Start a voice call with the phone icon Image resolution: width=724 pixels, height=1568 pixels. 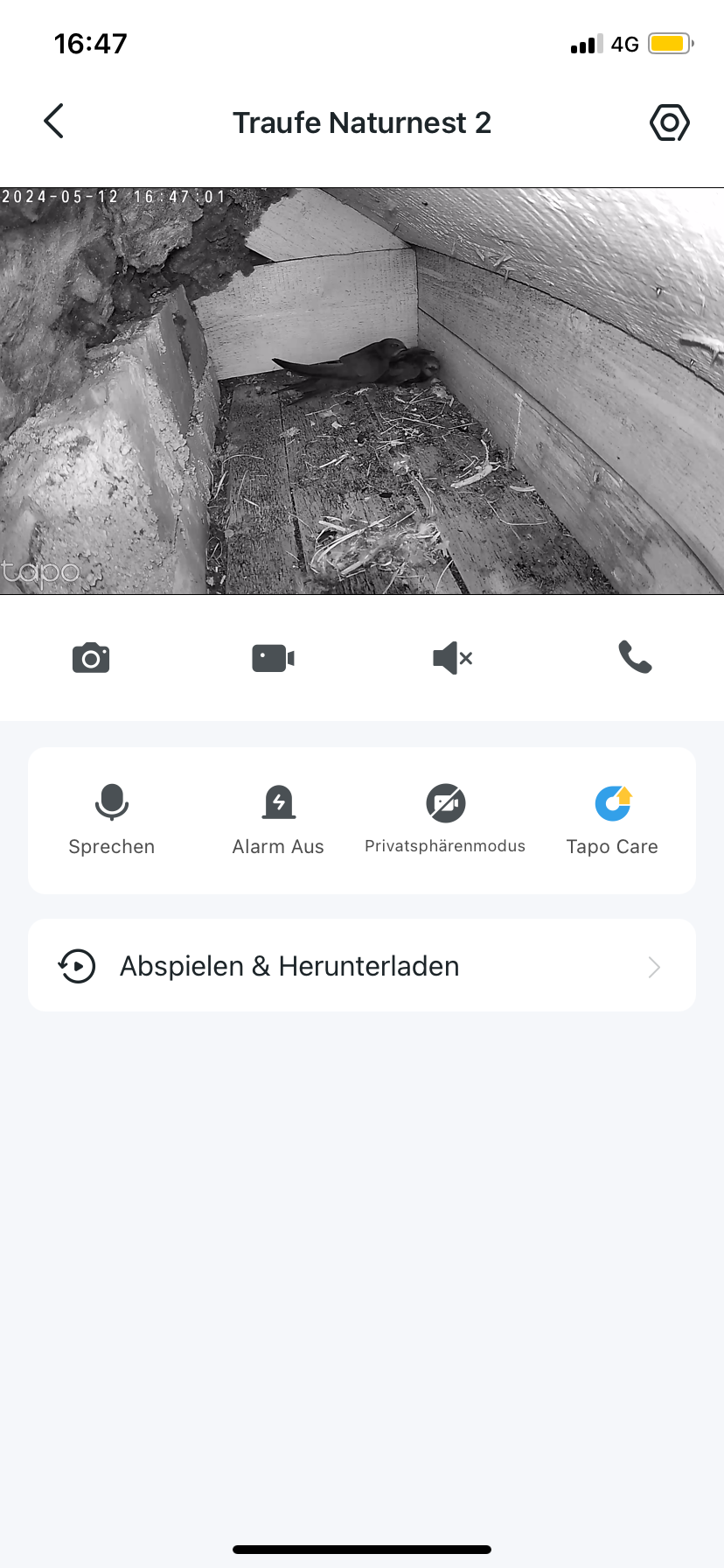coord(635,657)
